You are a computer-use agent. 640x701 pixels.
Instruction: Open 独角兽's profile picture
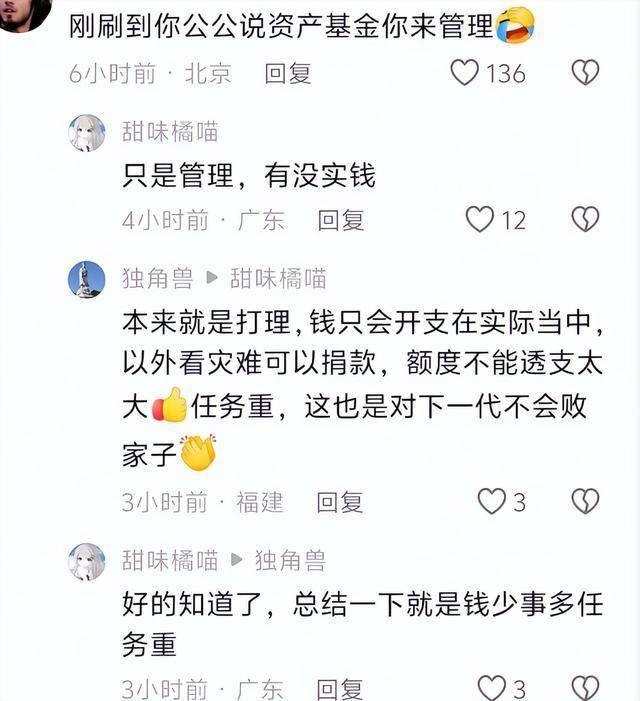click(87, 279)
